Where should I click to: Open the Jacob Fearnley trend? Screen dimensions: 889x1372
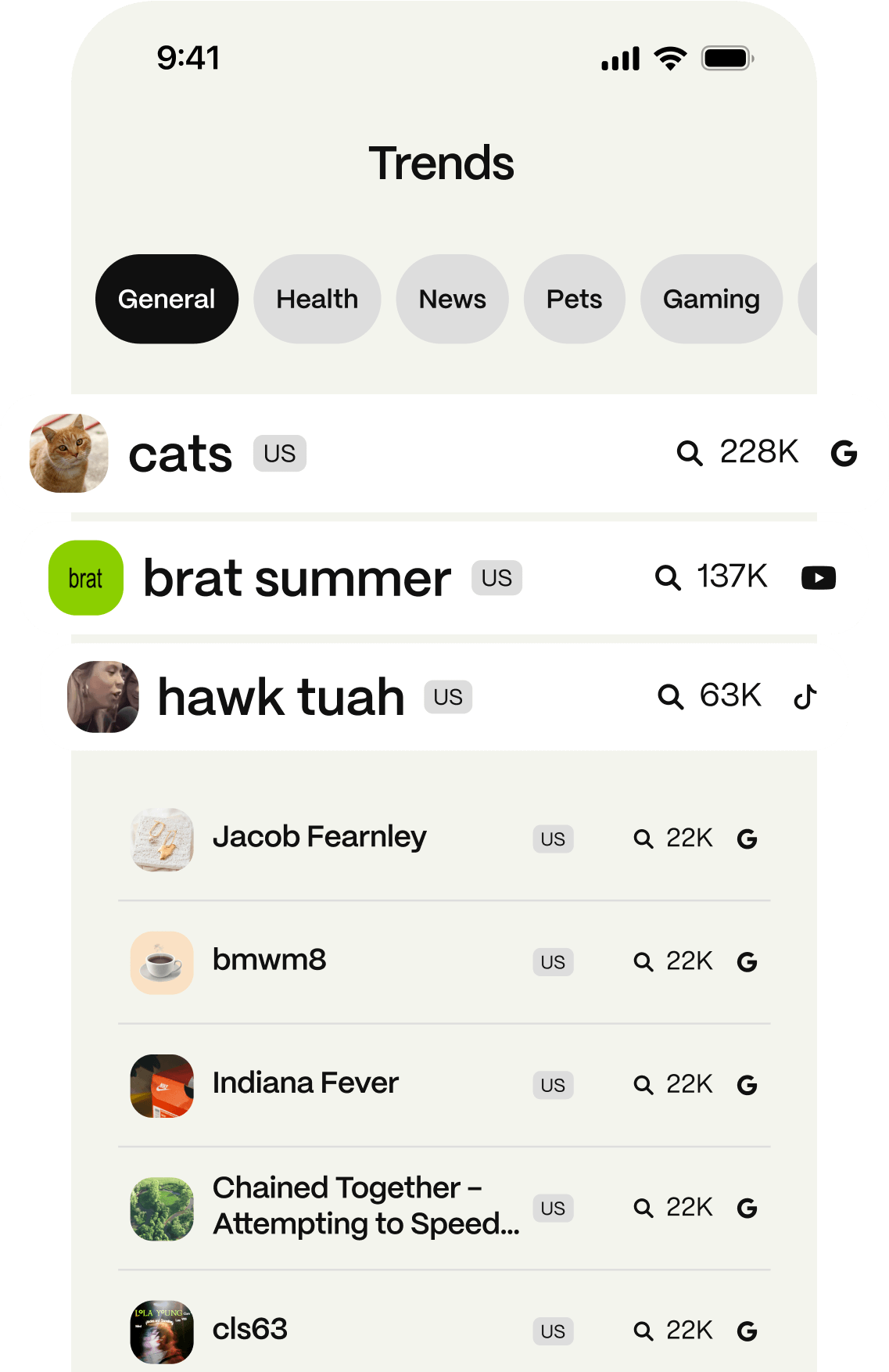coord(444,839)
